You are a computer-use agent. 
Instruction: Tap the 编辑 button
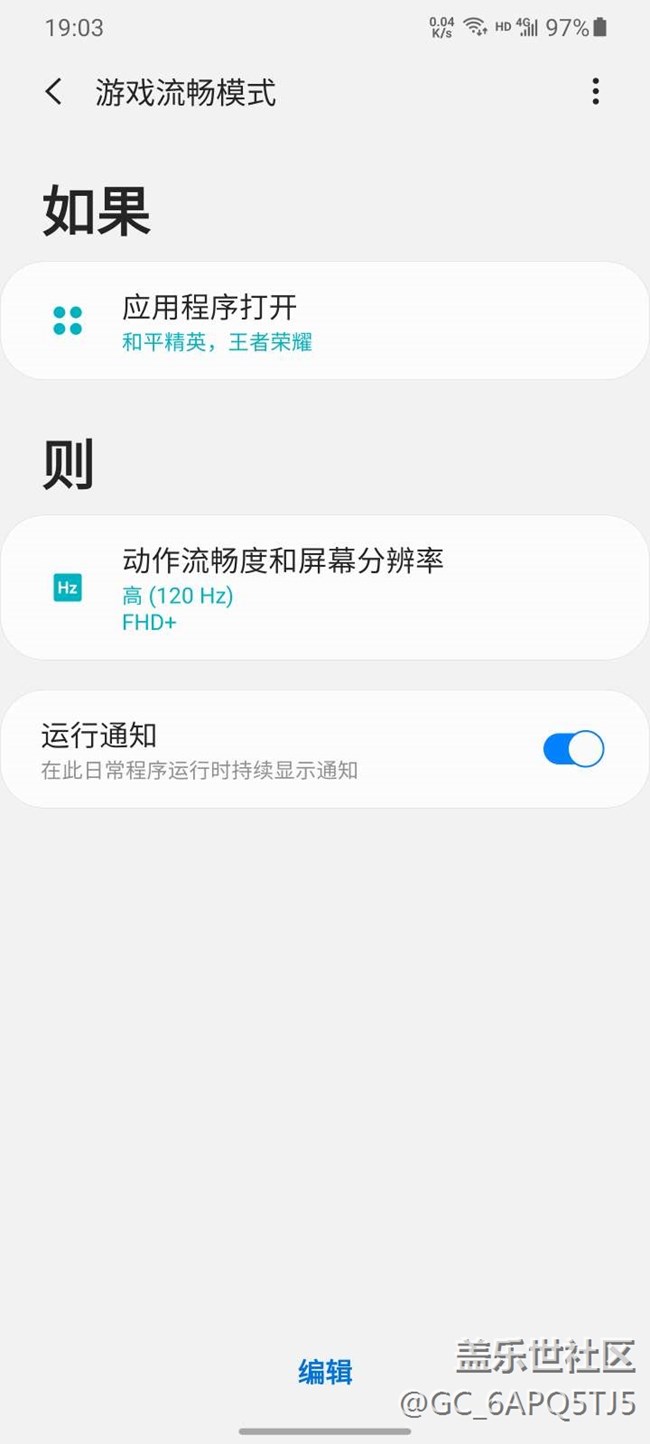[x=325, y=1372]
